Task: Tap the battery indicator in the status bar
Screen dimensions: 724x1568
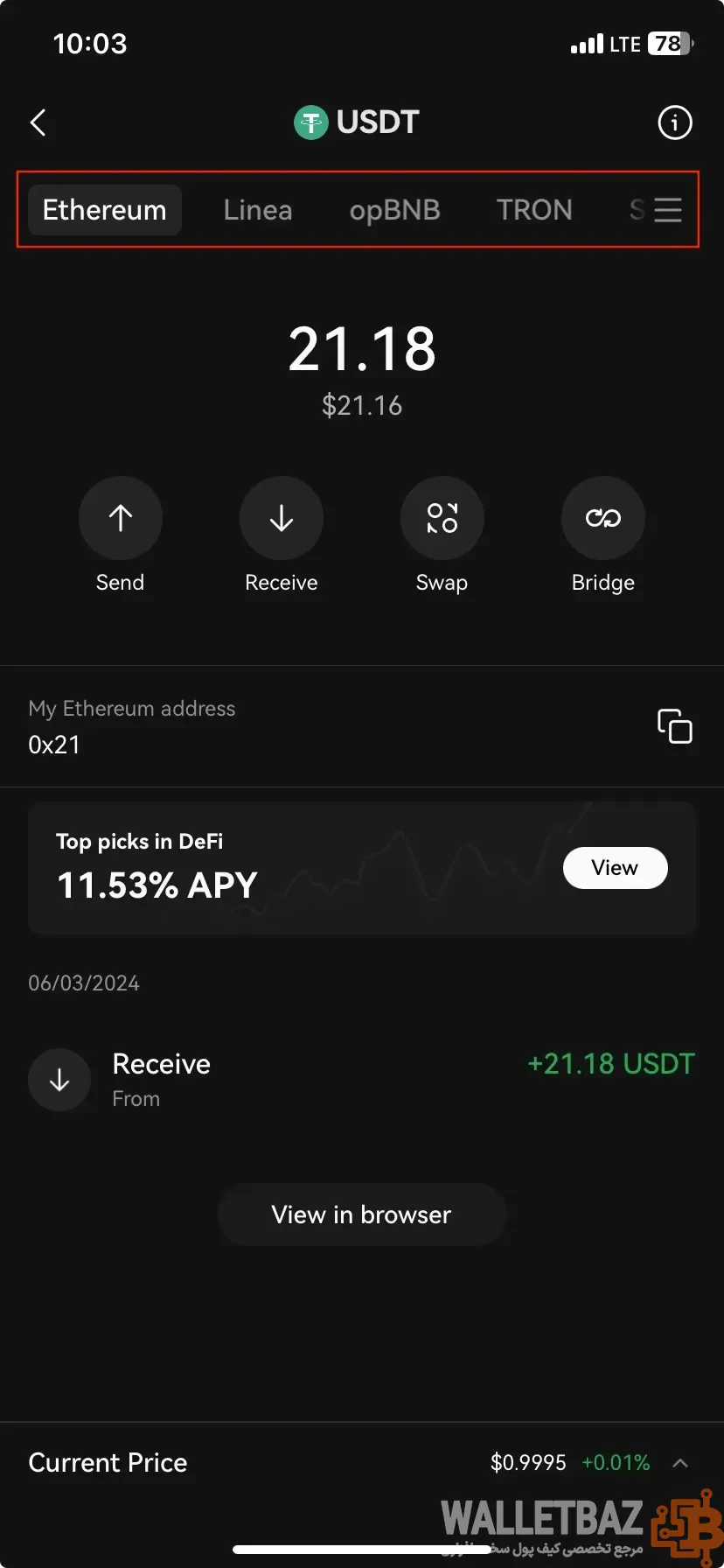Action: 670,43
